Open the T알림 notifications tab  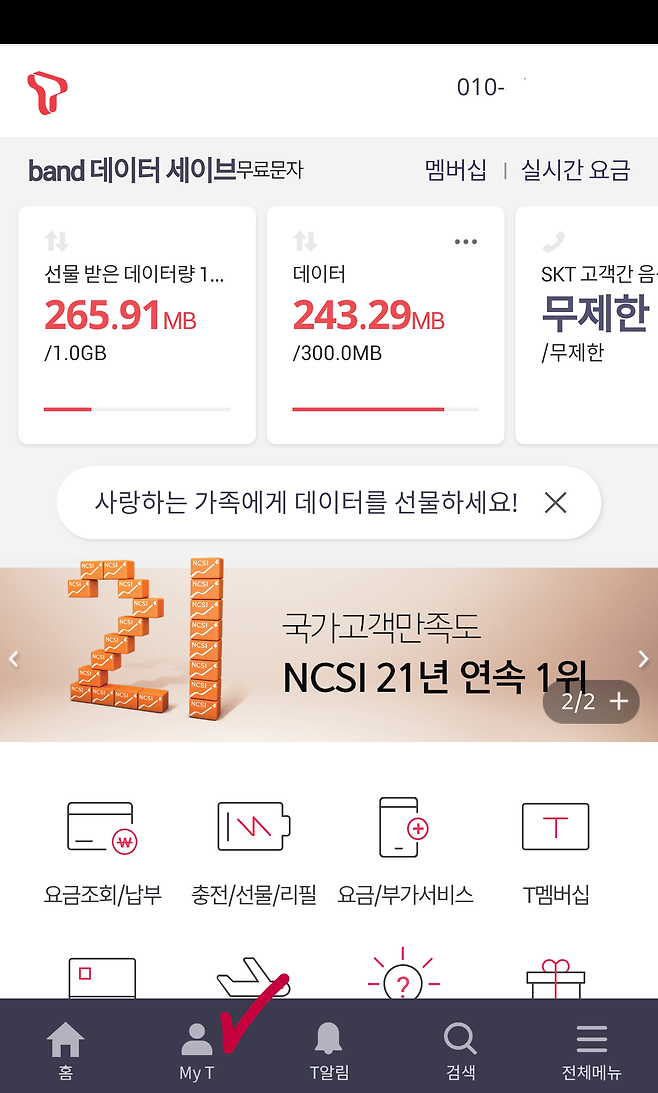pyautogui.click(x=329, y=1050)
